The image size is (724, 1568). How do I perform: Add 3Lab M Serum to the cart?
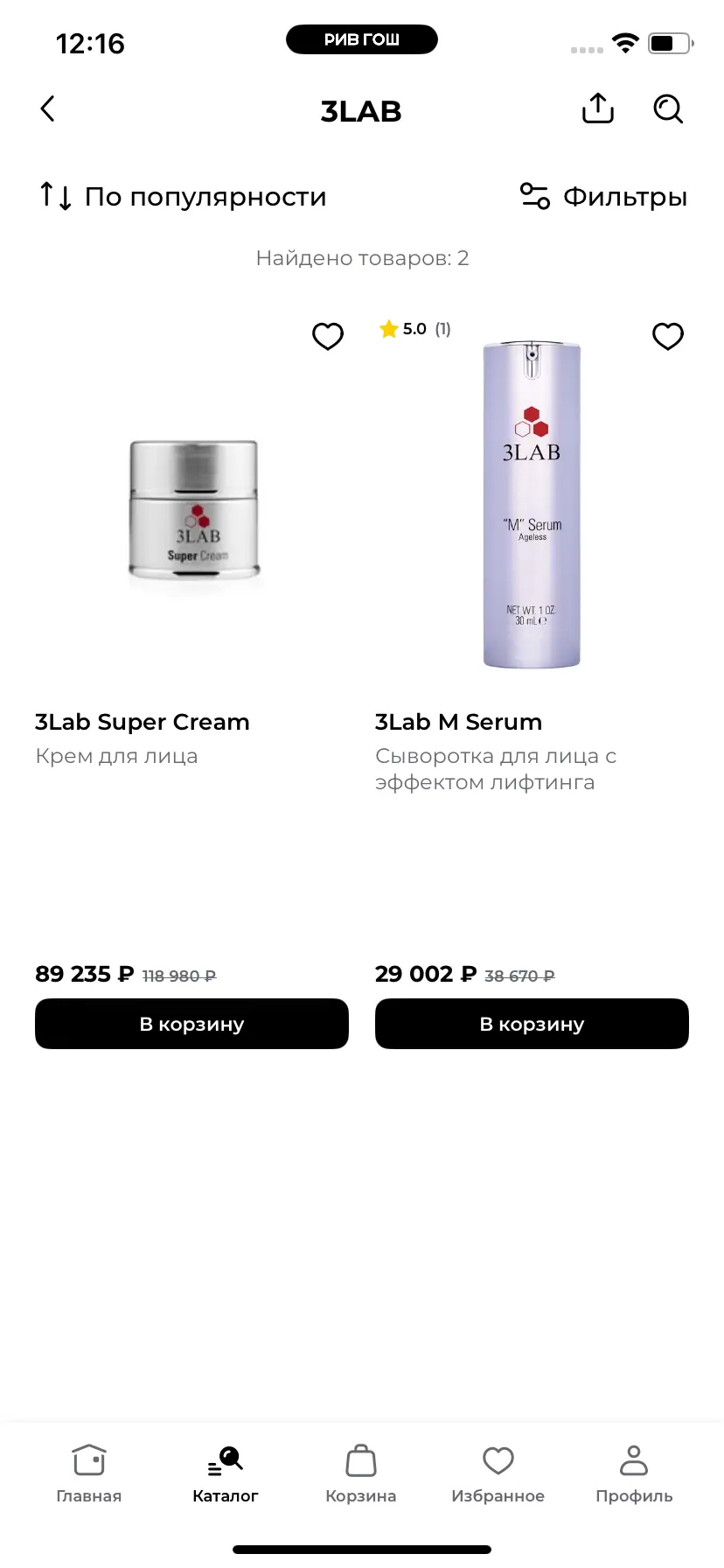tap(532, 1024)
